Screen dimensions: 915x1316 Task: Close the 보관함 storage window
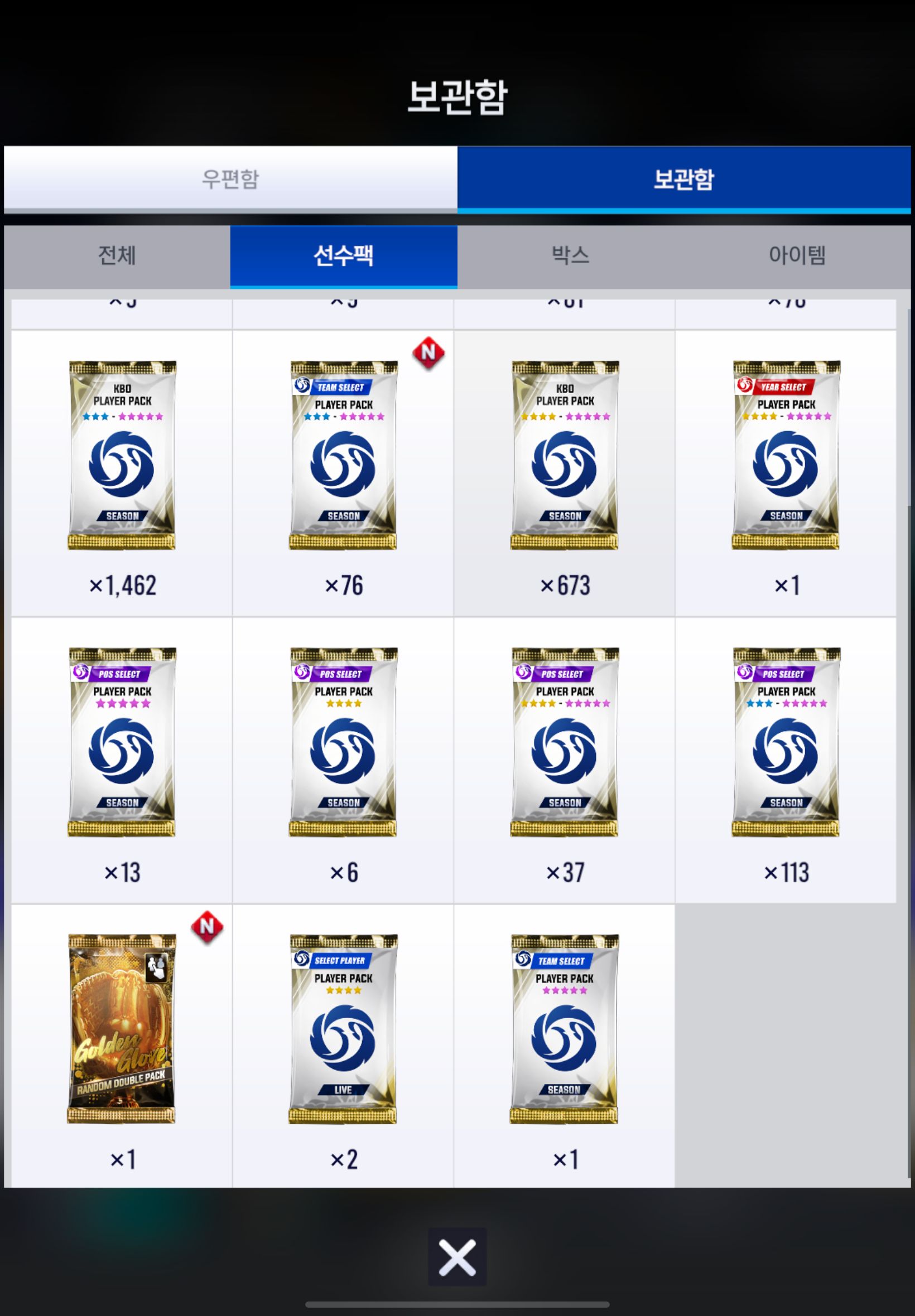pyautogui.click(x=457, y=1257)
